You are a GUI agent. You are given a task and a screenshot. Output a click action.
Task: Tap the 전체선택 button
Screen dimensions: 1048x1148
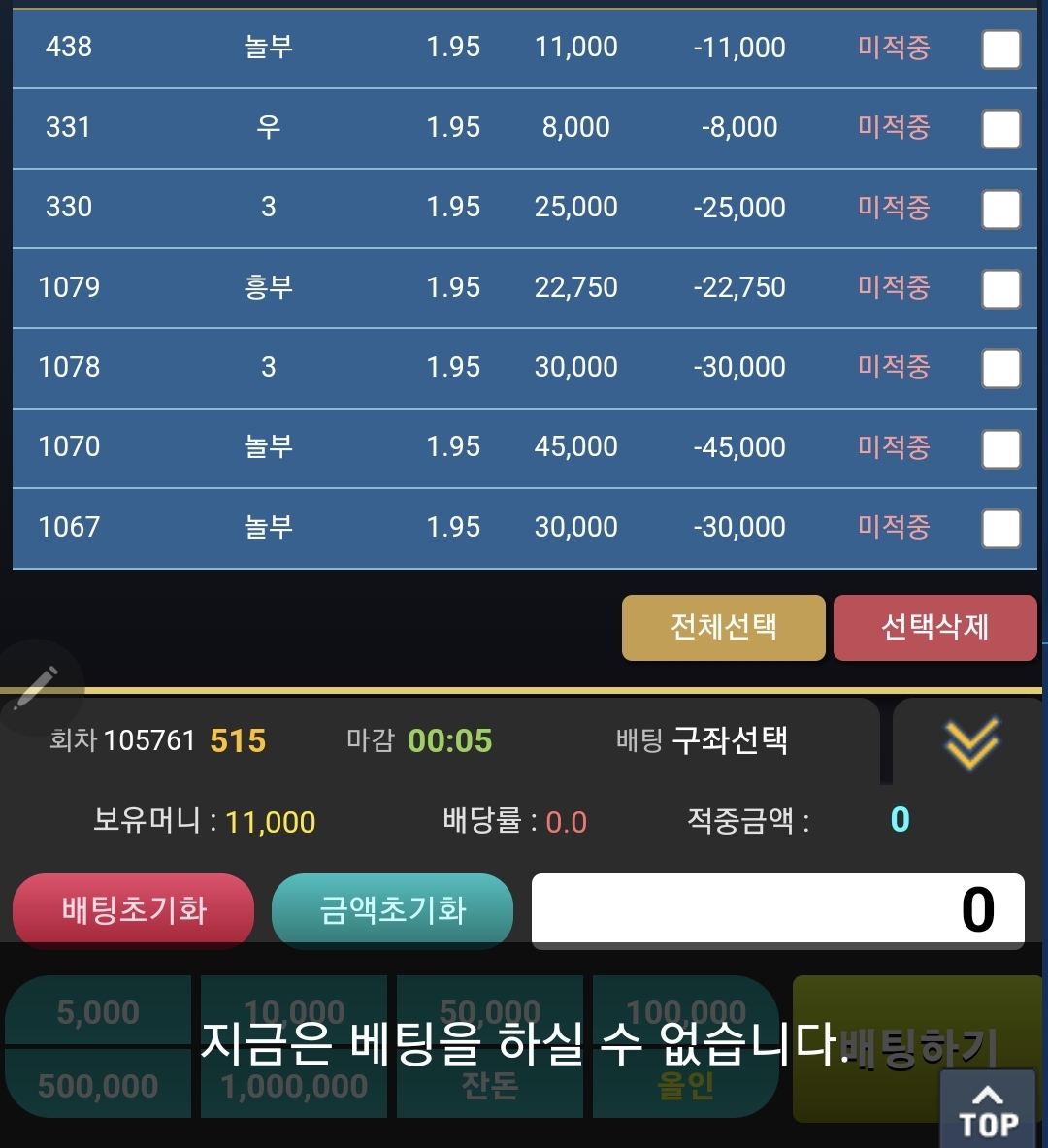(x=723, y=628)
